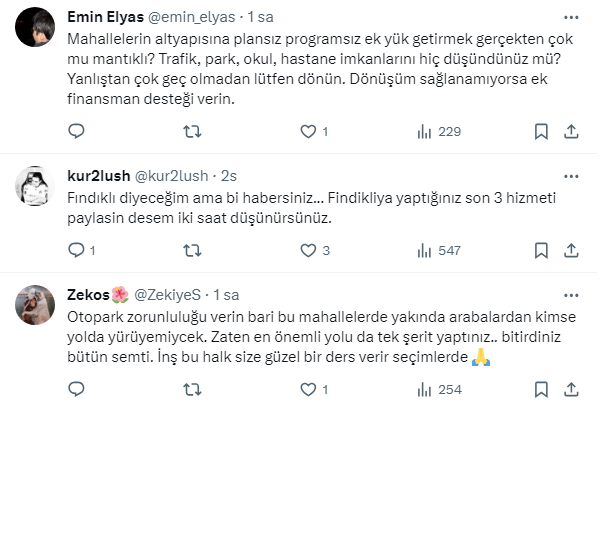609x537 pixels.
Task: Open overflow menu on Zekos's tweet
Action: [x=571, y=294]
